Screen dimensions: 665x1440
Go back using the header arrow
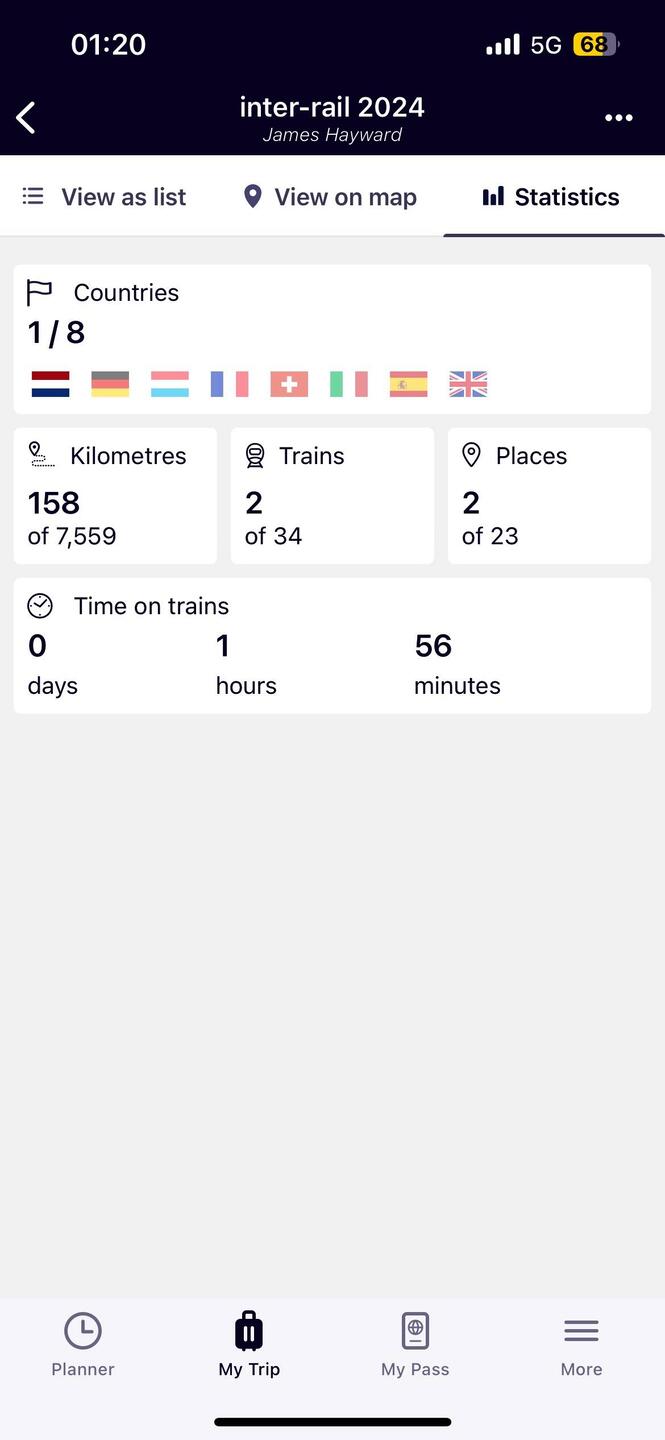pyautogui.click(x=26, y=118)
